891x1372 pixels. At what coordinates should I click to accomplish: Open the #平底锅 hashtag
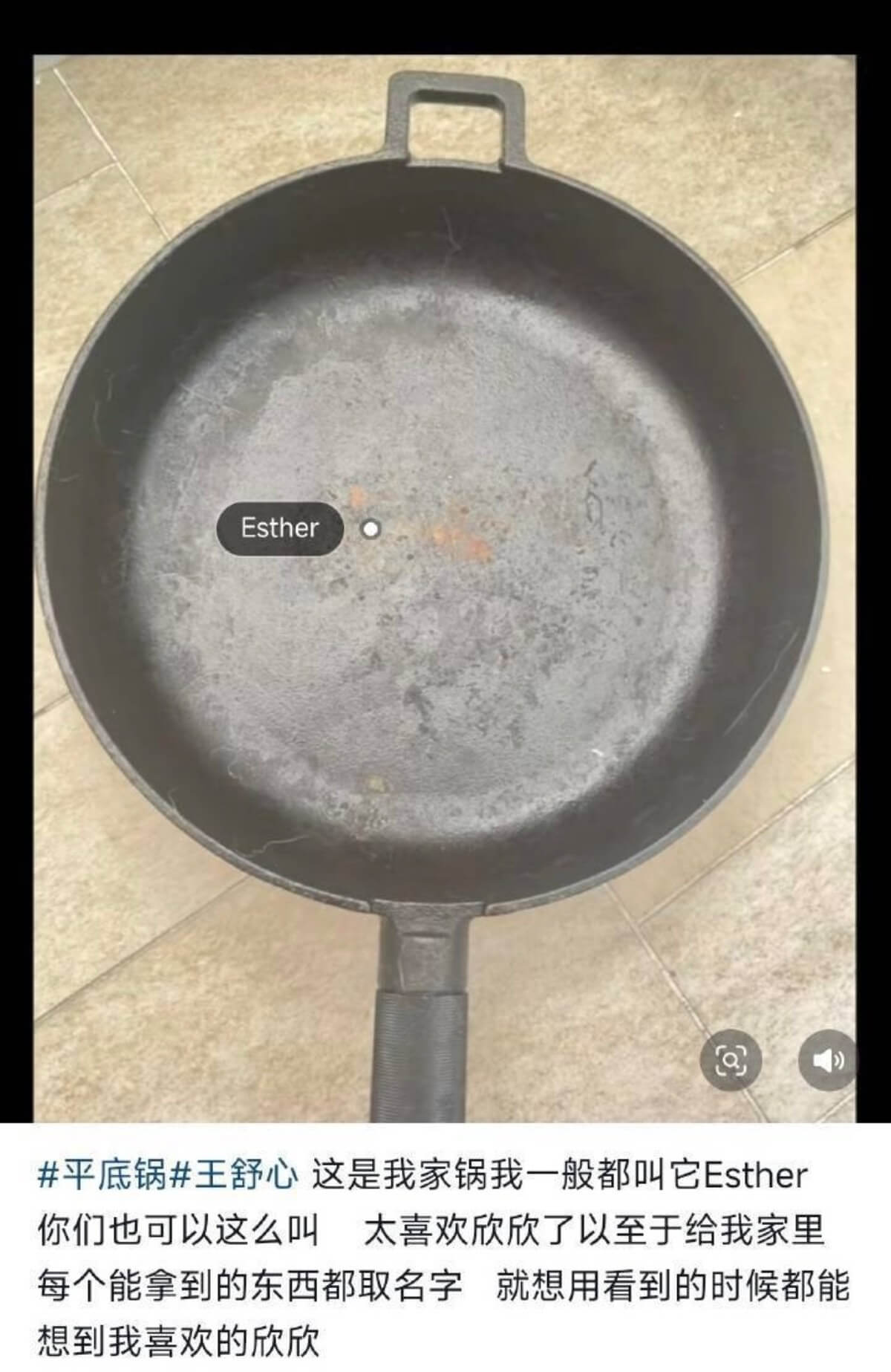coord(103,1175)
